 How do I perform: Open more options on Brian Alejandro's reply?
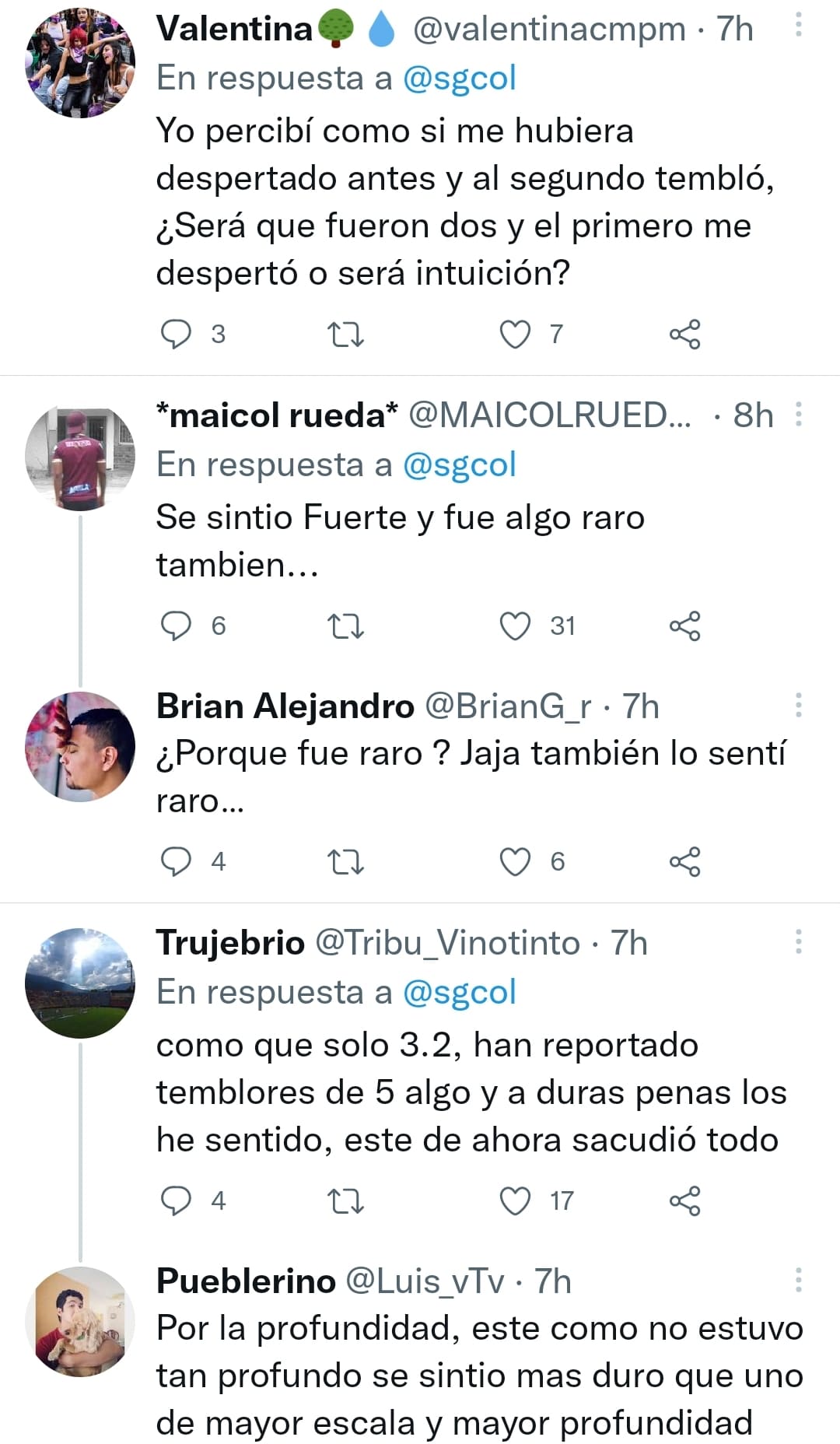(x=798, y=706)
